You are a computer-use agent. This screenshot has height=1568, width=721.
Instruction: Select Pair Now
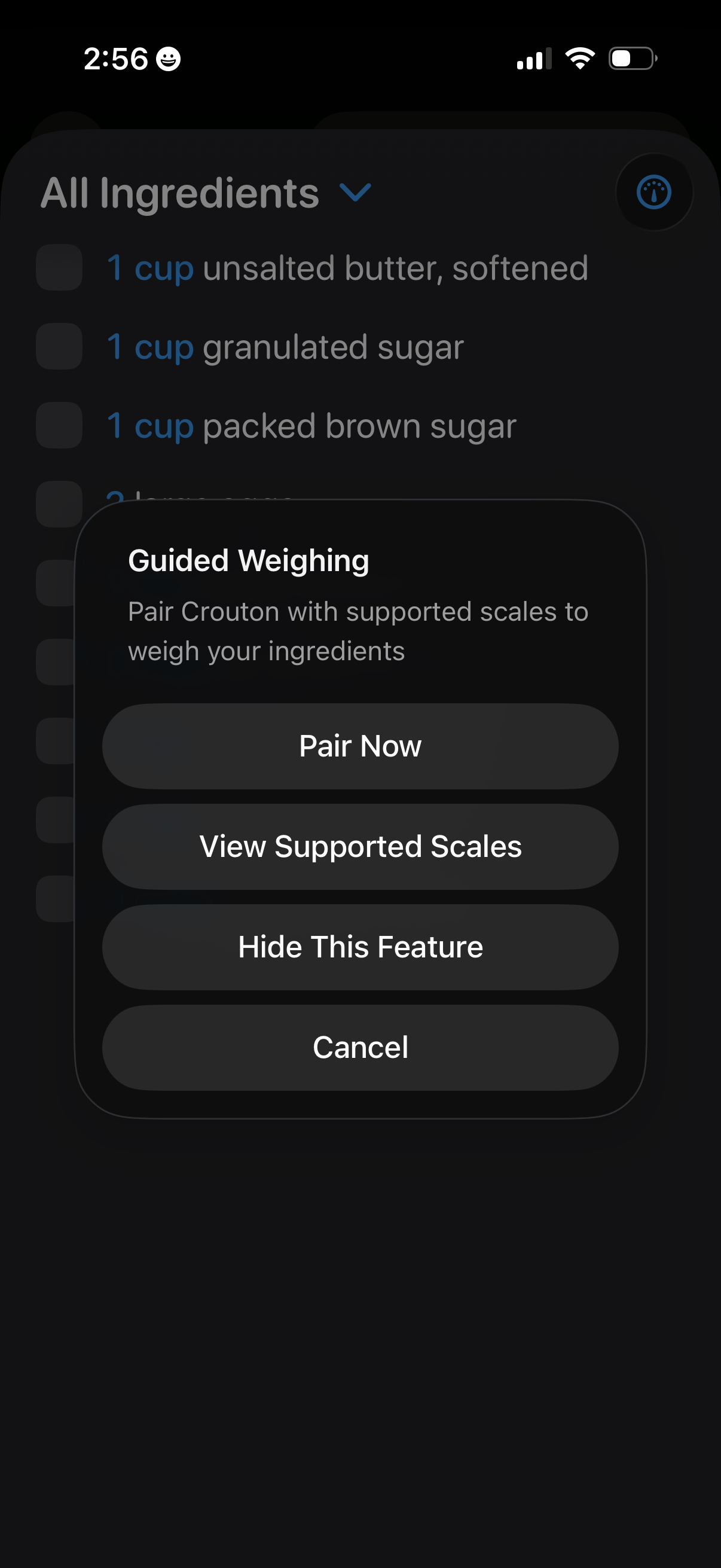point(360,746)
